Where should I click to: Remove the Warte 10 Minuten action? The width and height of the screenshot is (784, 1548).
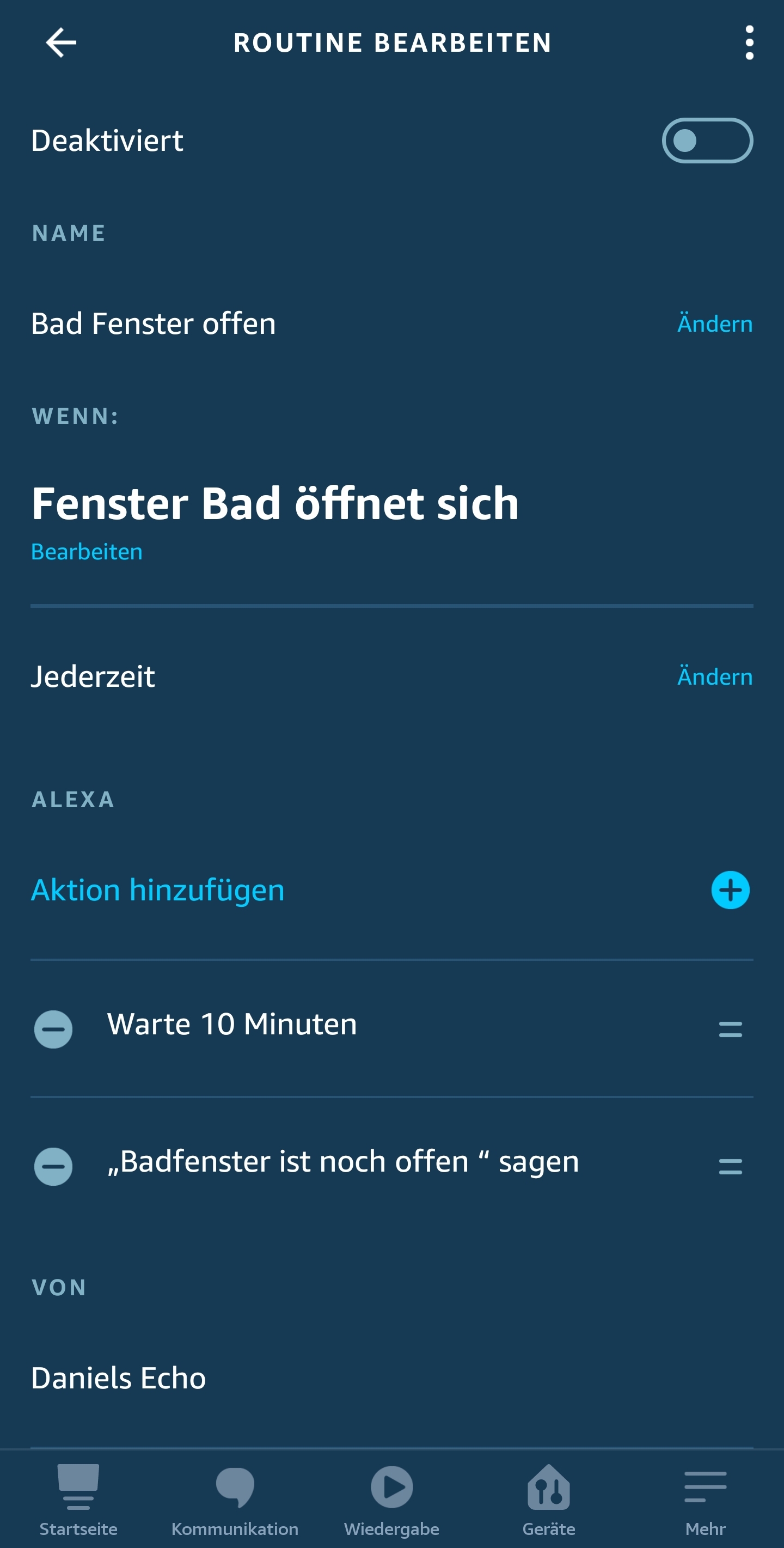click(53, 1029)
